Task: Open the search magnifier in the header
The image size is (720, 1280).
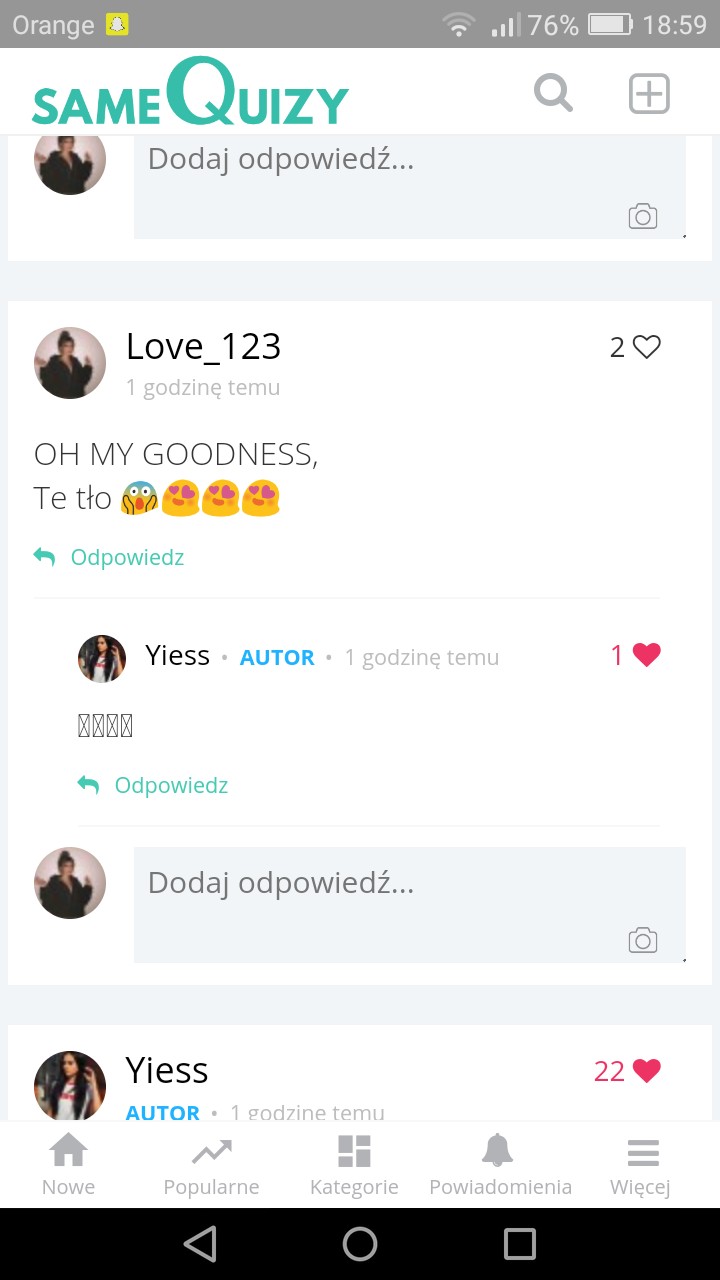Action: click(553, 94)
